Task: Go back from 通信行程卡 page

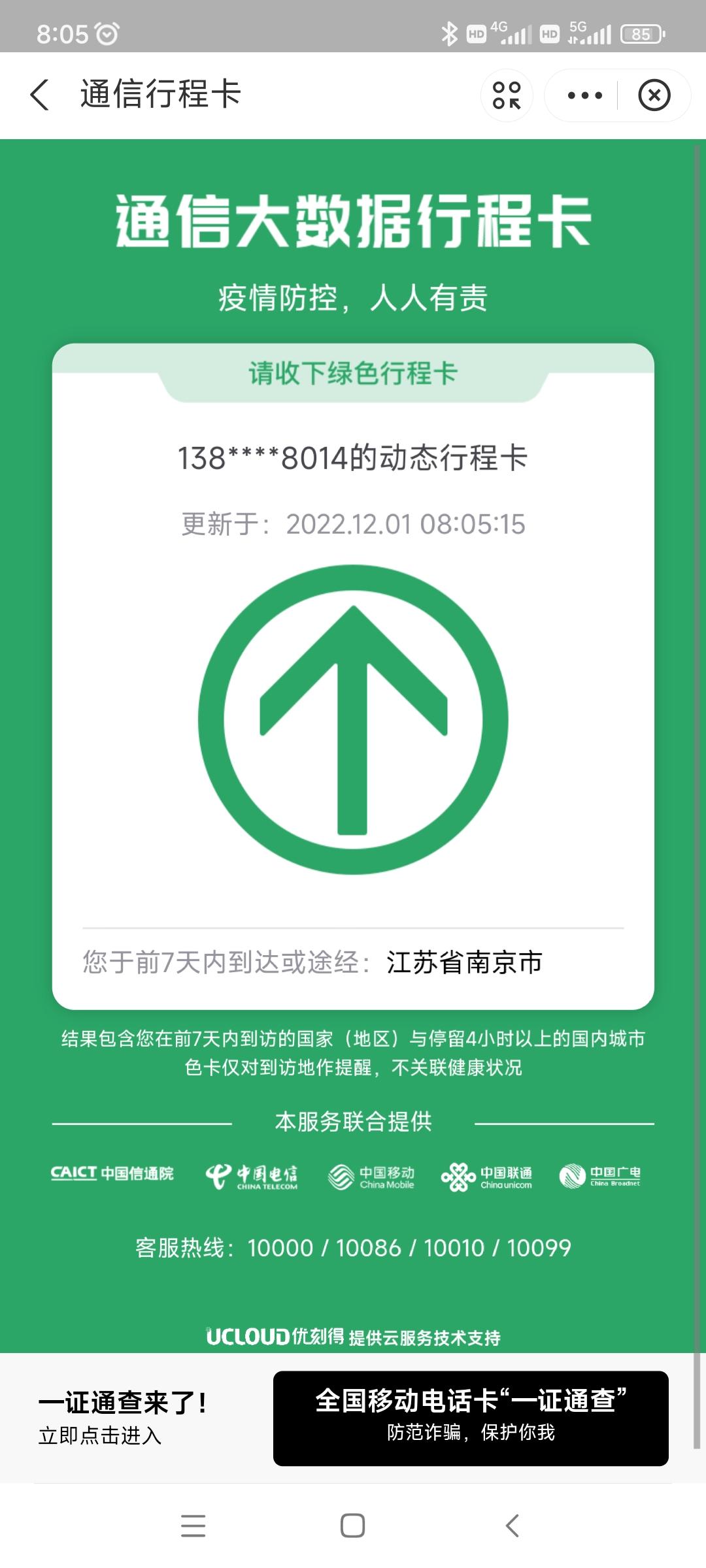Action: click(41, 95)
